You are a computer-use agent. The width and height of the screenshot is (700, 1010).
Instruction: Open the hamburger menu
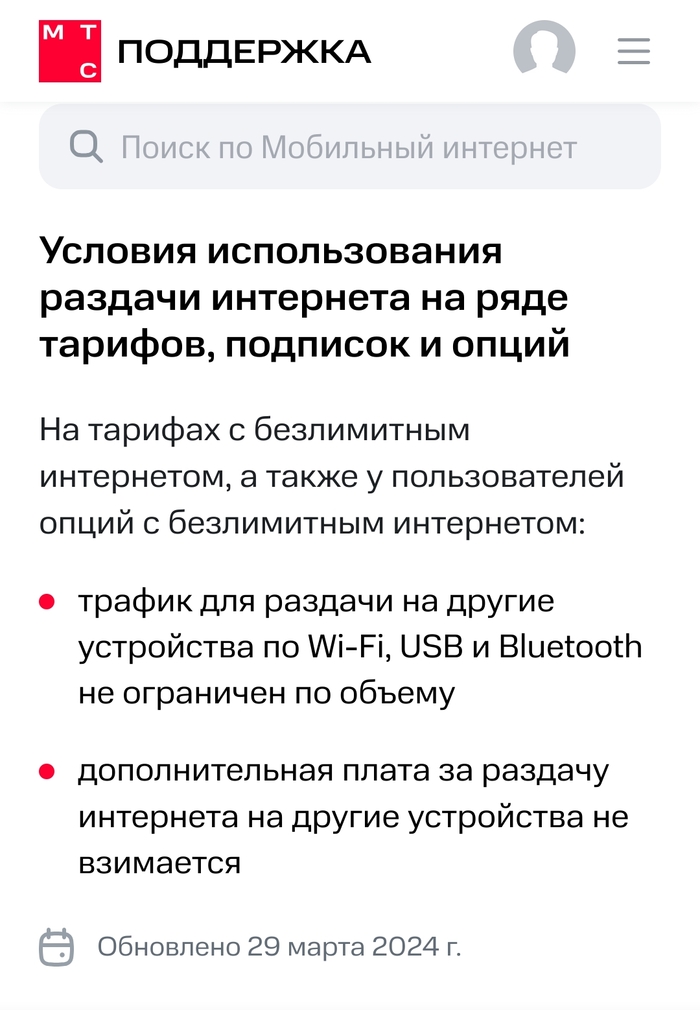click(633, 51)
